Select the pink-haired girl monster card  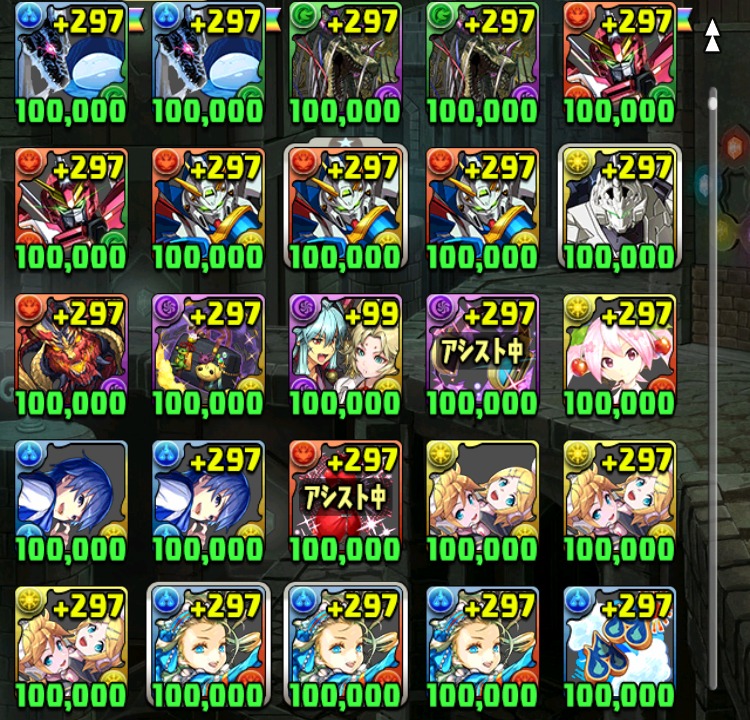pos(620,350)
